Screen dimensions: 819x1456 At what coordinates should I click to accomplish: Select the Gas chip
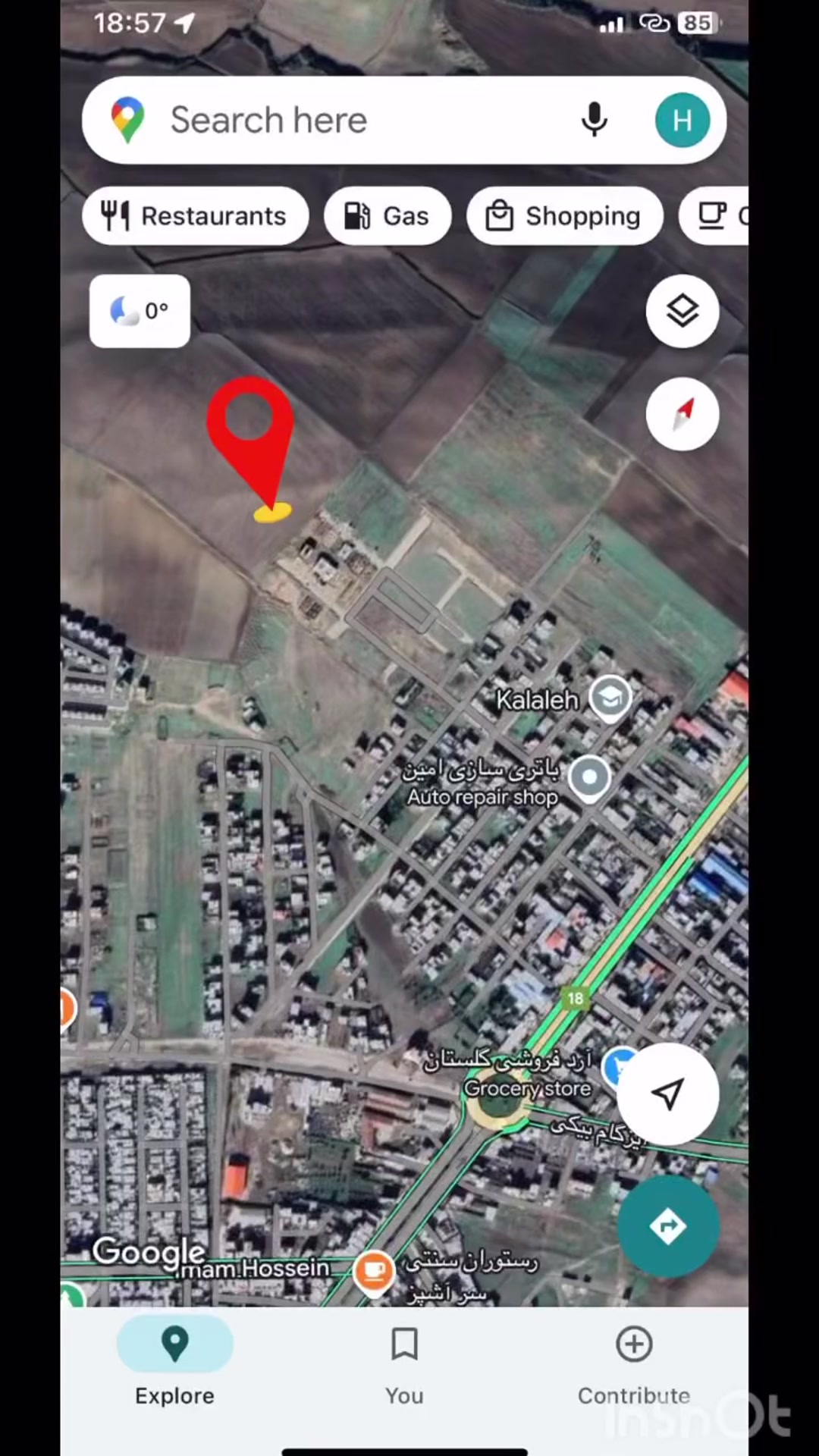pyautogui.click(x=388, y=216)
